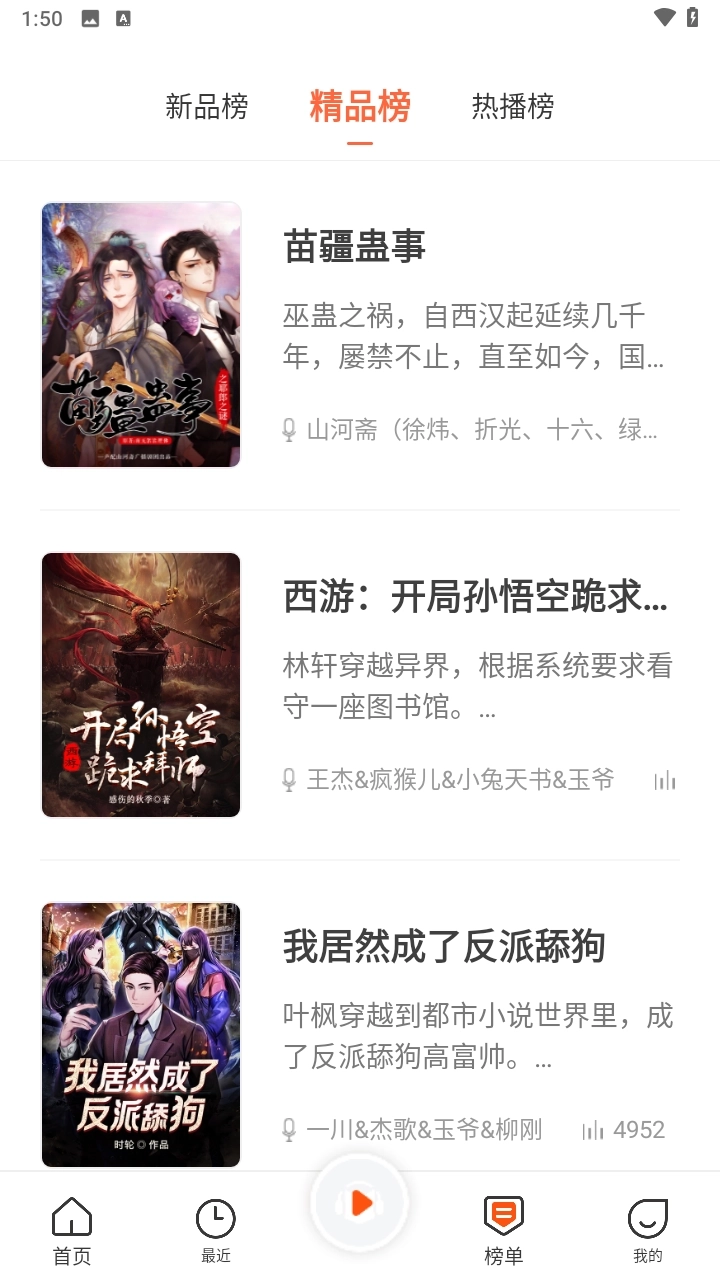The image size is (720, 1280).
Task: Tap the microphone icon before 王杰&疯猴儿 narrators
Action: [288, 780]
